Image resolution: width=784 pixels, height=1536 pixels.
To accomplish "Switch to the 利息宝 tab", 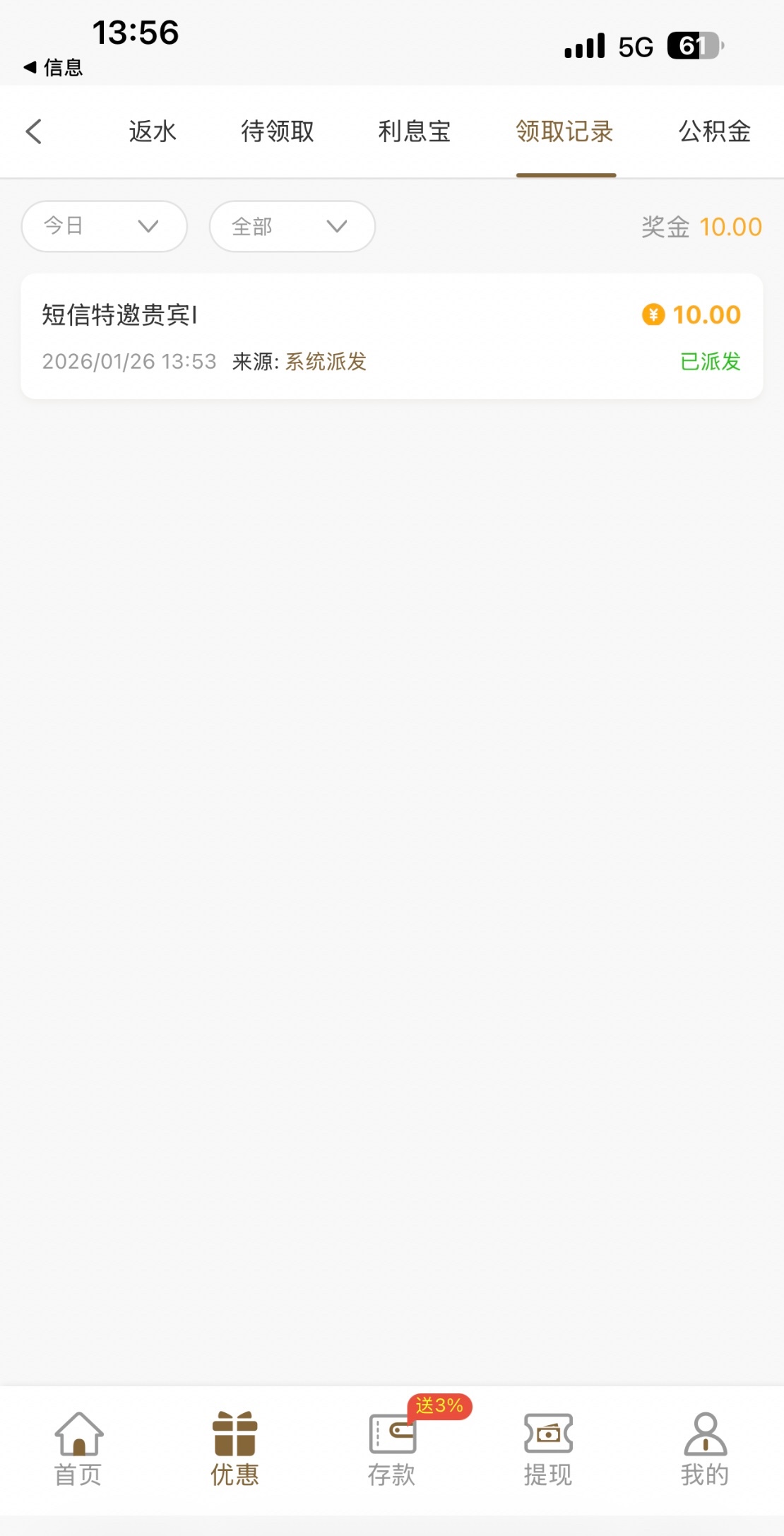I will point(414,131).
